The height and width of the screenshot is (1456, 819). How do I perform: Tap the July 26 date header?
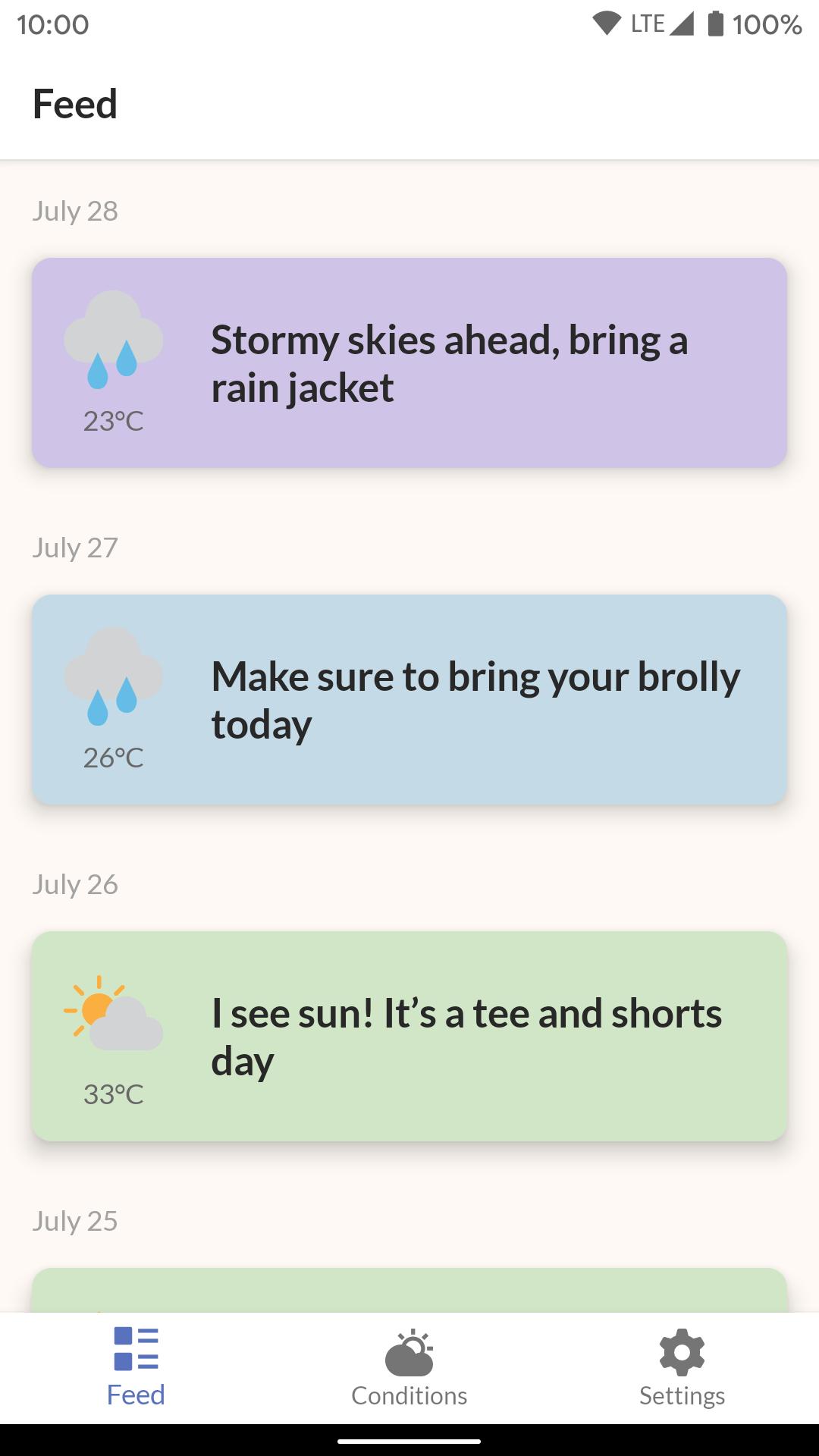(x=75, y=883)
